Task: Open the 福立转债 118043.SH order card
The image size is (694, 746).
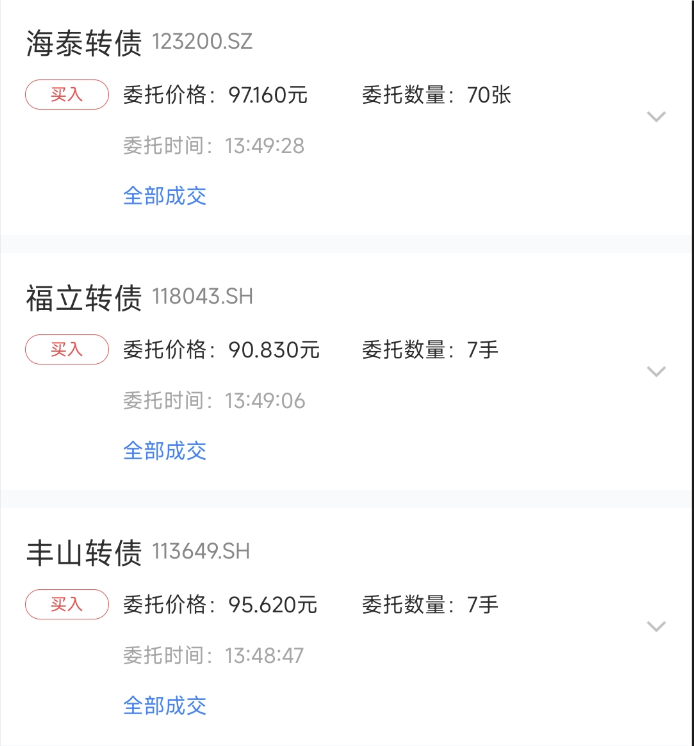Action: pos(346,372)
